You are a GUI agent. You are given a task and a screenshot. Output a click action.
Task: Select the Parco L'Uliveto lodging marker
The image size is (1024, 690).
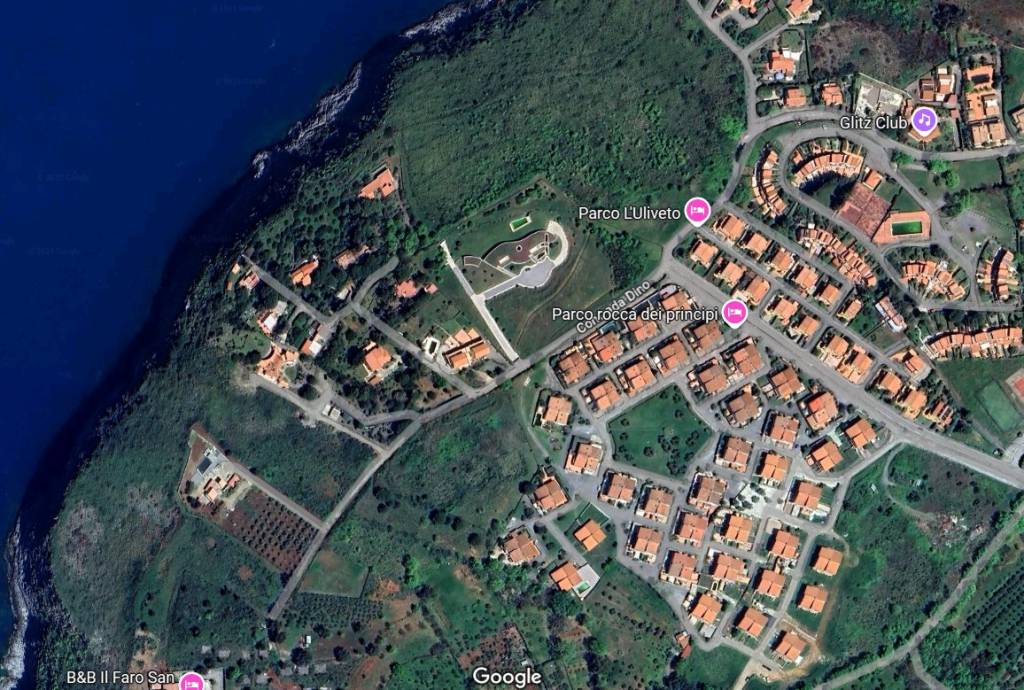[x=697, y=211]
